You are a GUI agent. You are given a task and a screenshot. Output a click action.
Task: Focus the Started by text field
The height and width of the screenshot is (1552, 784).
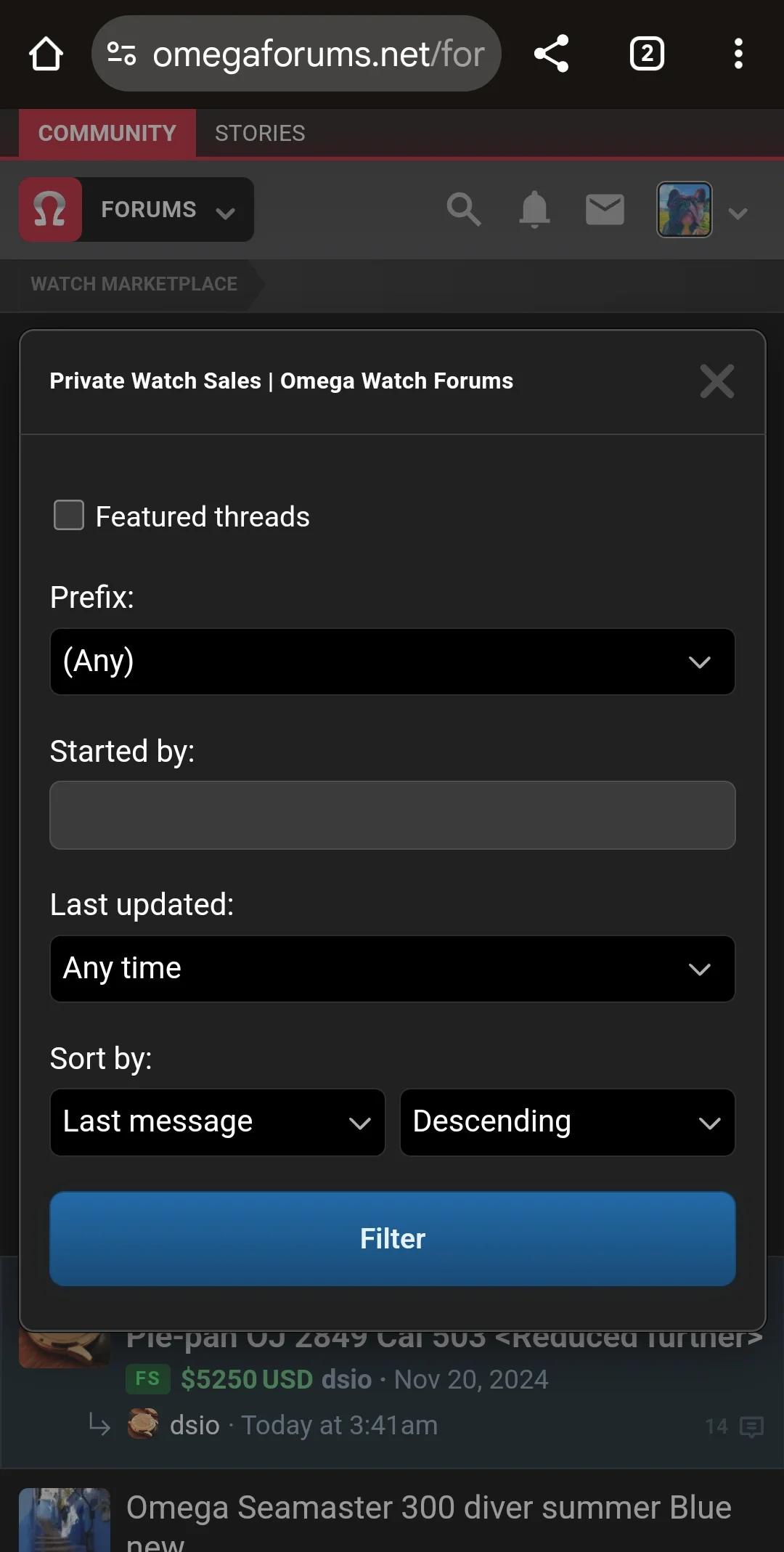coord(392,815)
